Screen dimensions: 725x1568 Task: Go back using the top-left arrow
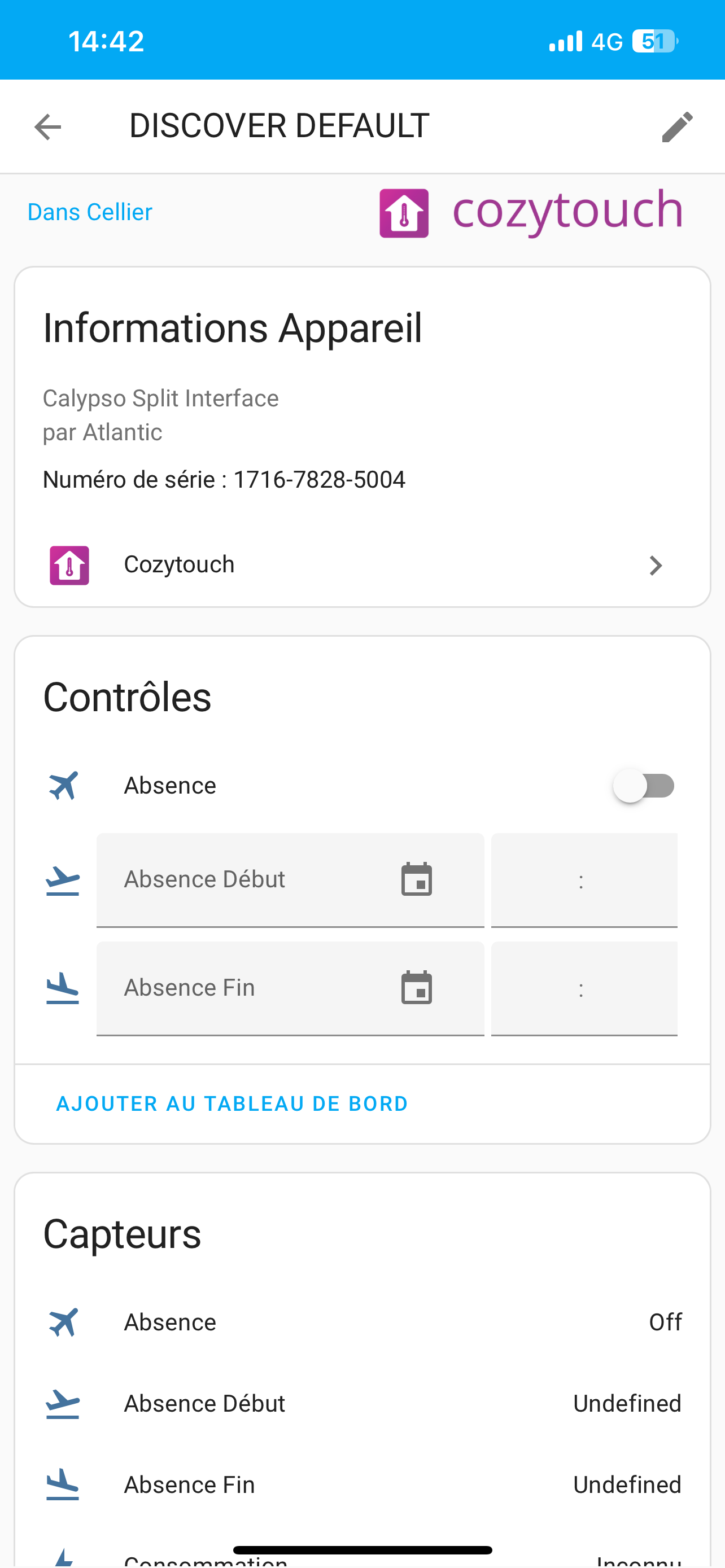[x=47, y=126]
